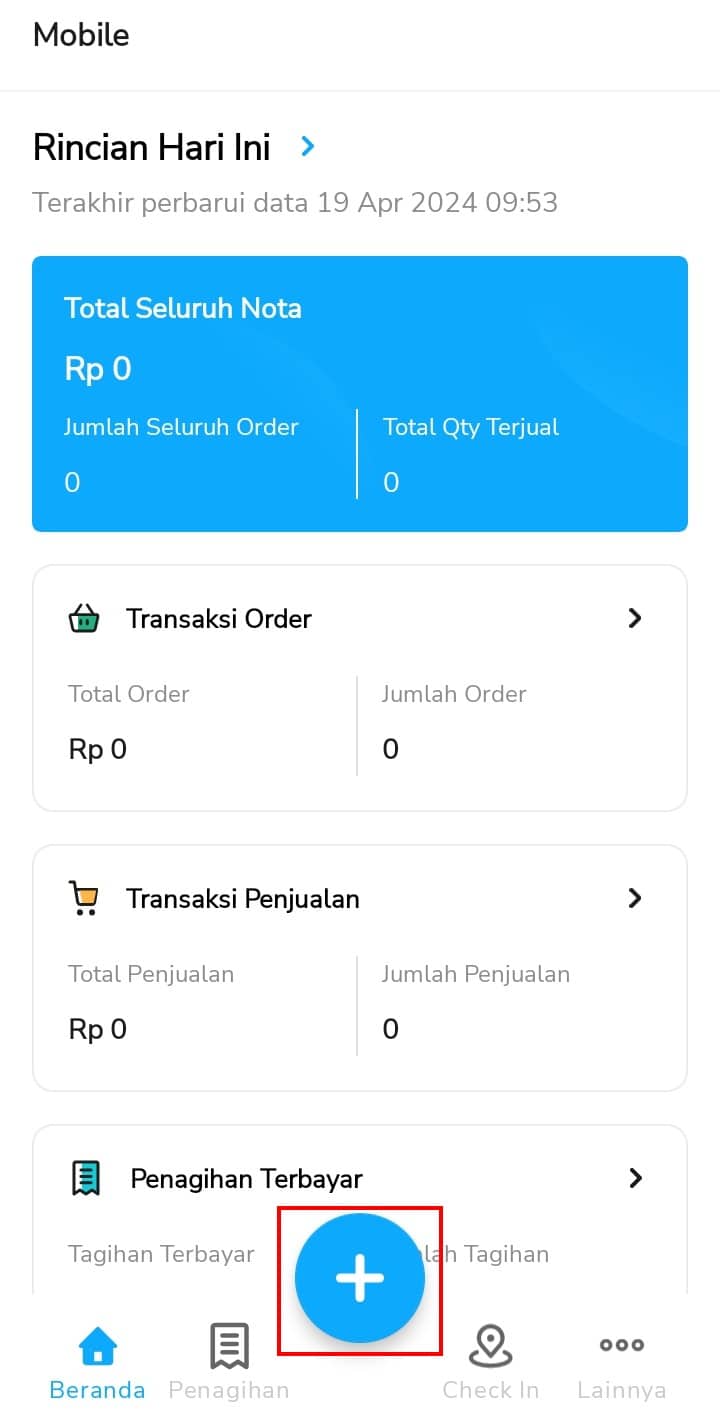Tap the blue plus floating button
Screen dimensions: 720x1417
[x=360, y=1278]
